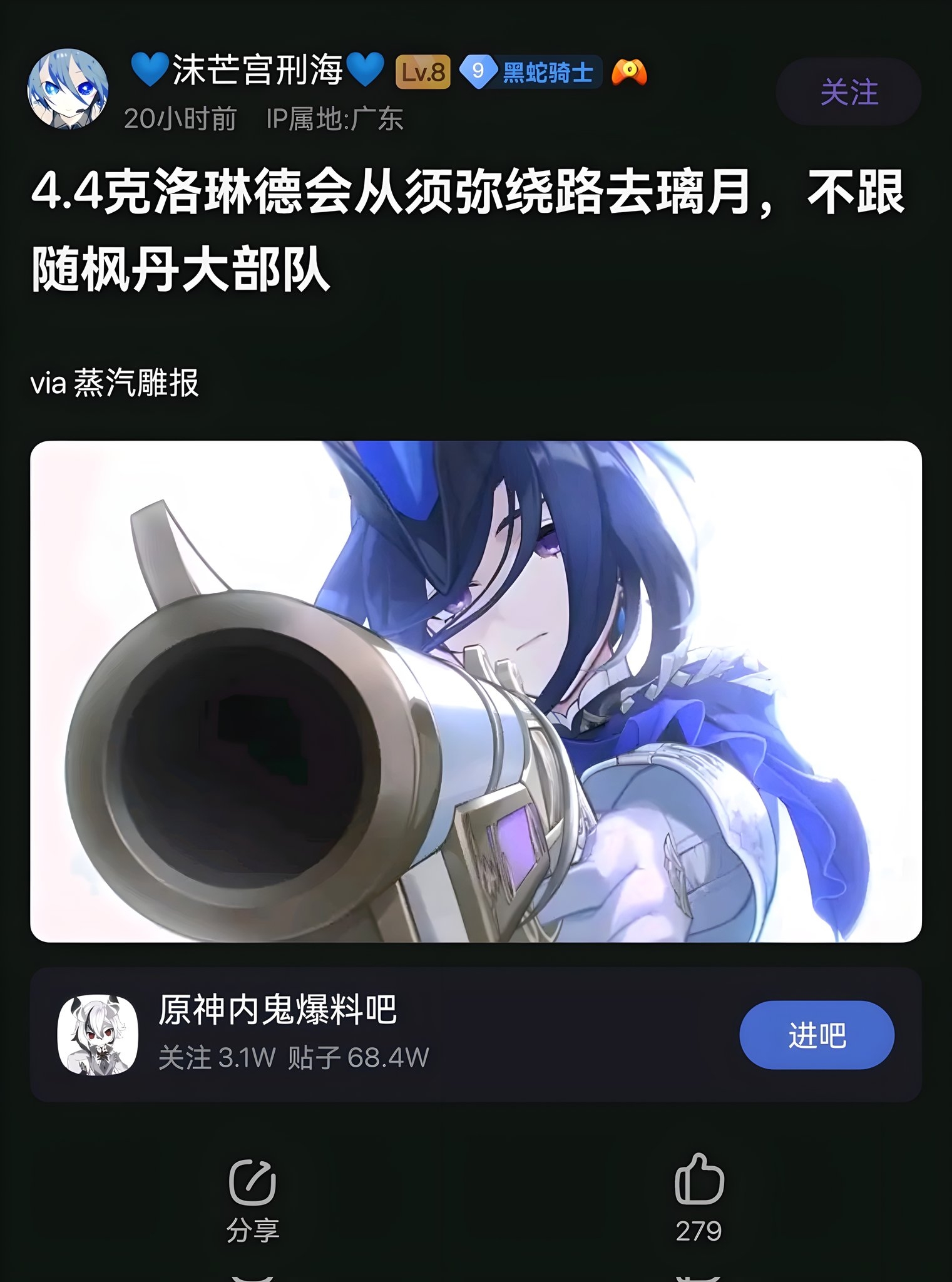952x1282 pixels.
Task: Open the 黑蛇骑士 badge next to the username
Action: (x=531, y=72)
